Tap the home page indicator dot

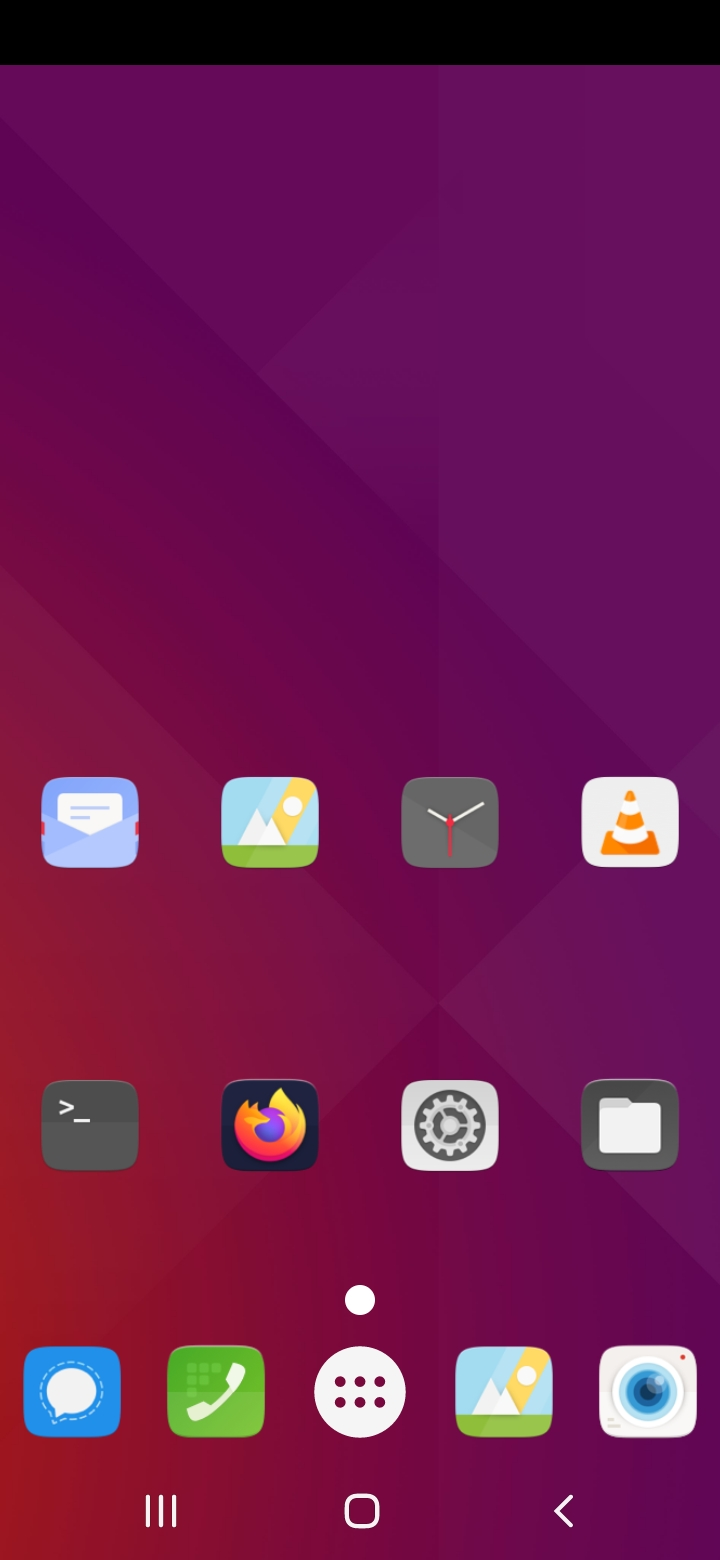coord(360,1300)
